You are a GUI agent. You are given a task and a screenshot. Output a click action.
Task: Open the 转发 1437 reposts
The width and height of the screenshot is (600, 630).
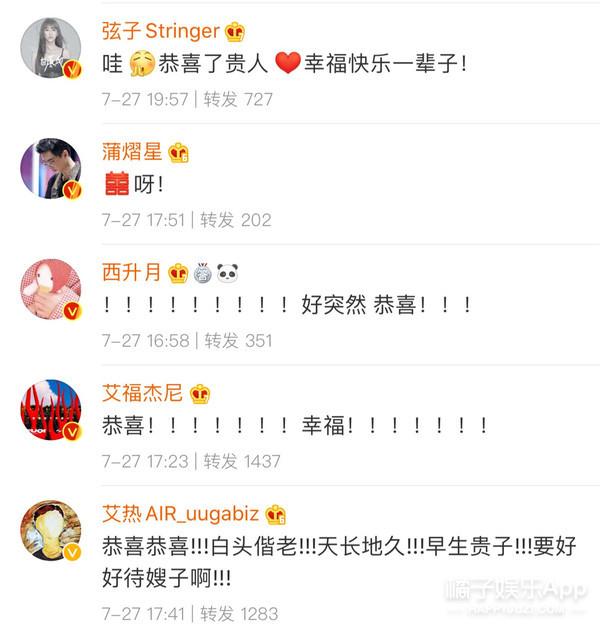(x=242, y=461)
